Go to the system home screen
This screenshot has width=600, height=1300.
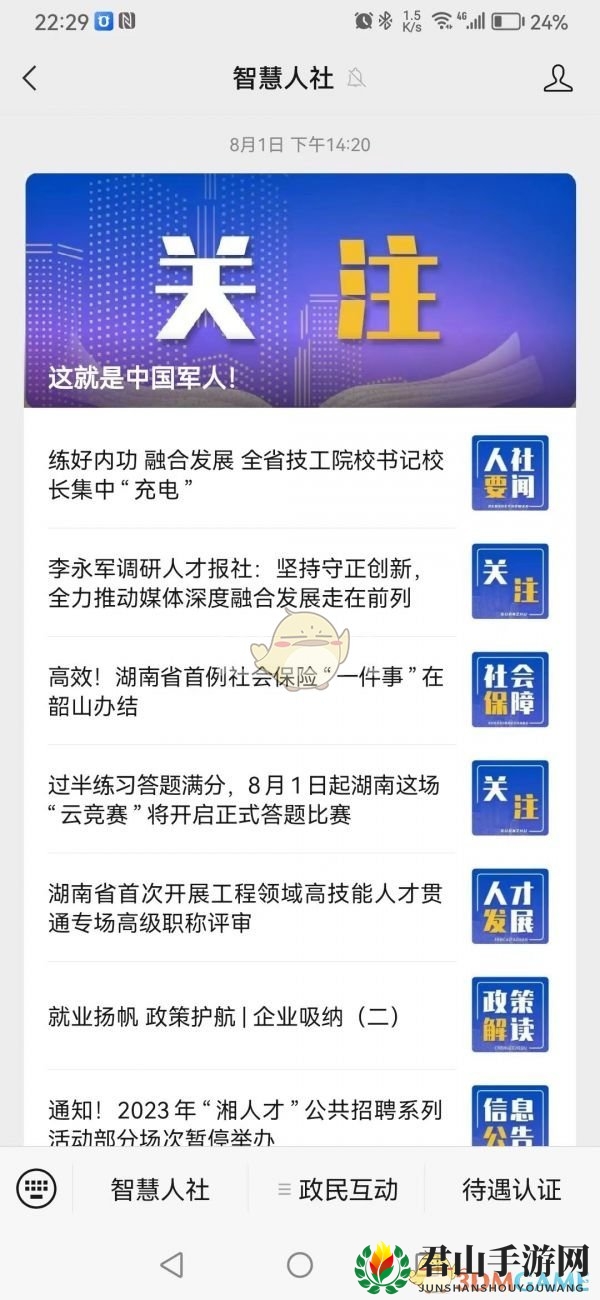click(300, 1264)
